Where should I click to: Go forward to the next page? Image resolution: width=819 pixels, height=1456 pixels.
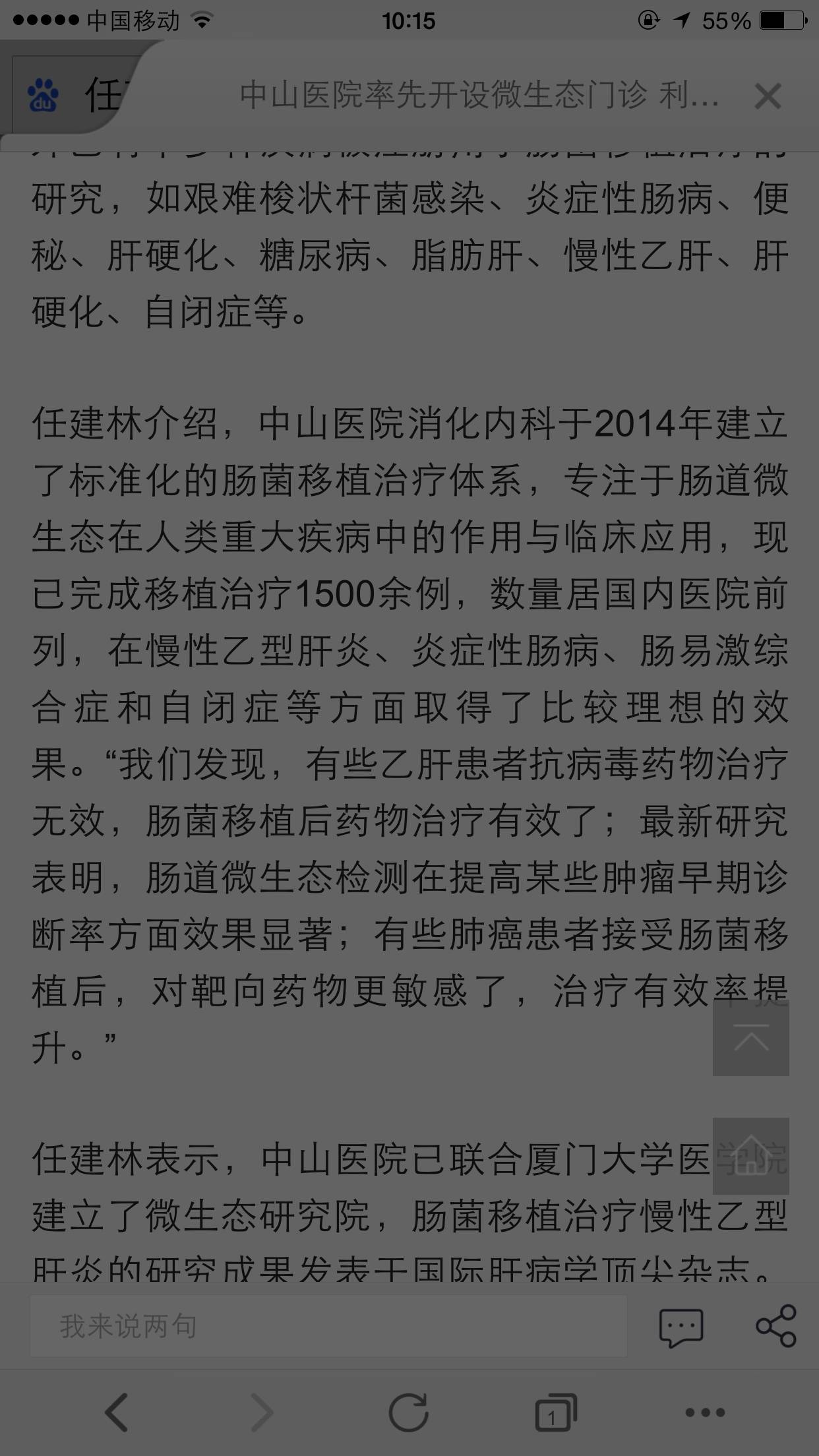262,1412
